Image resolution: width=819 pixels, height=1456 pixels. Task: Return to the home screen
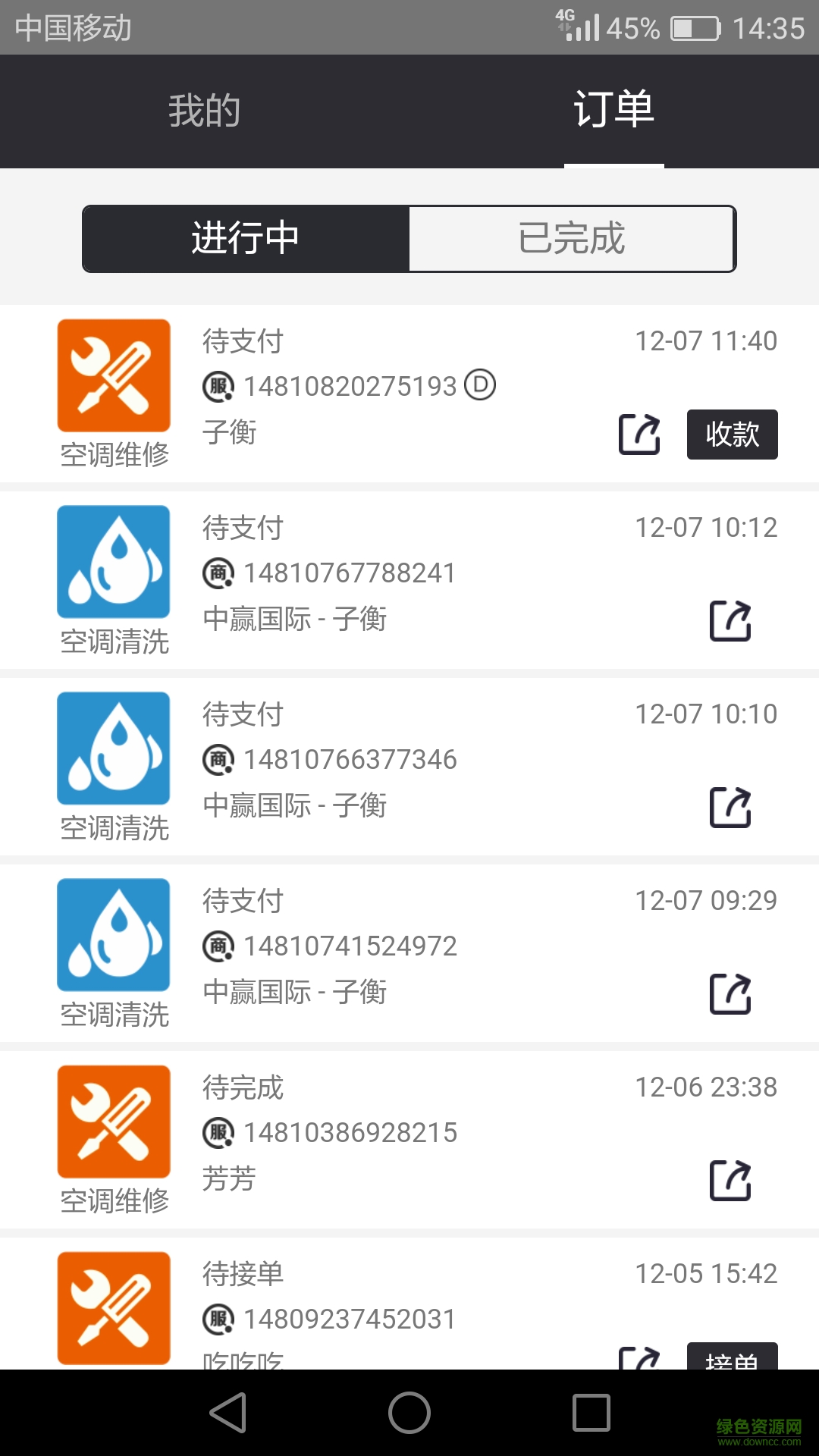tap(409, 1413)
